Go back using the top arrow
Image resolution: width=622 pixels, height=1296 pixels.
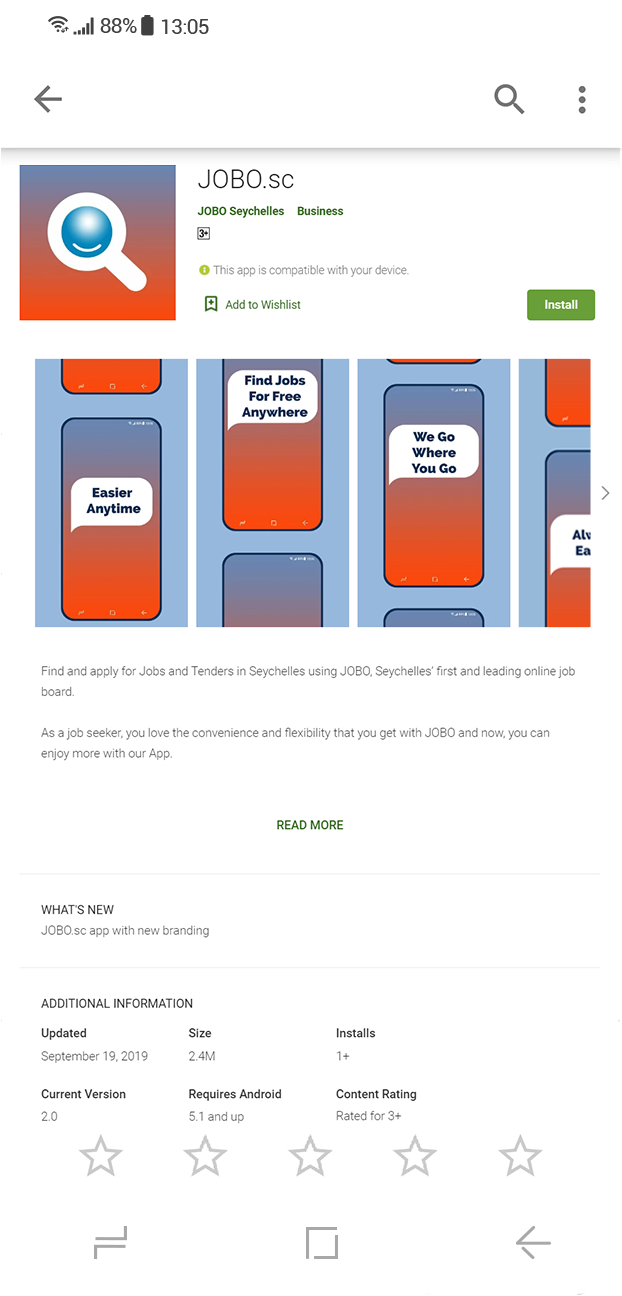tap(48, 98)
